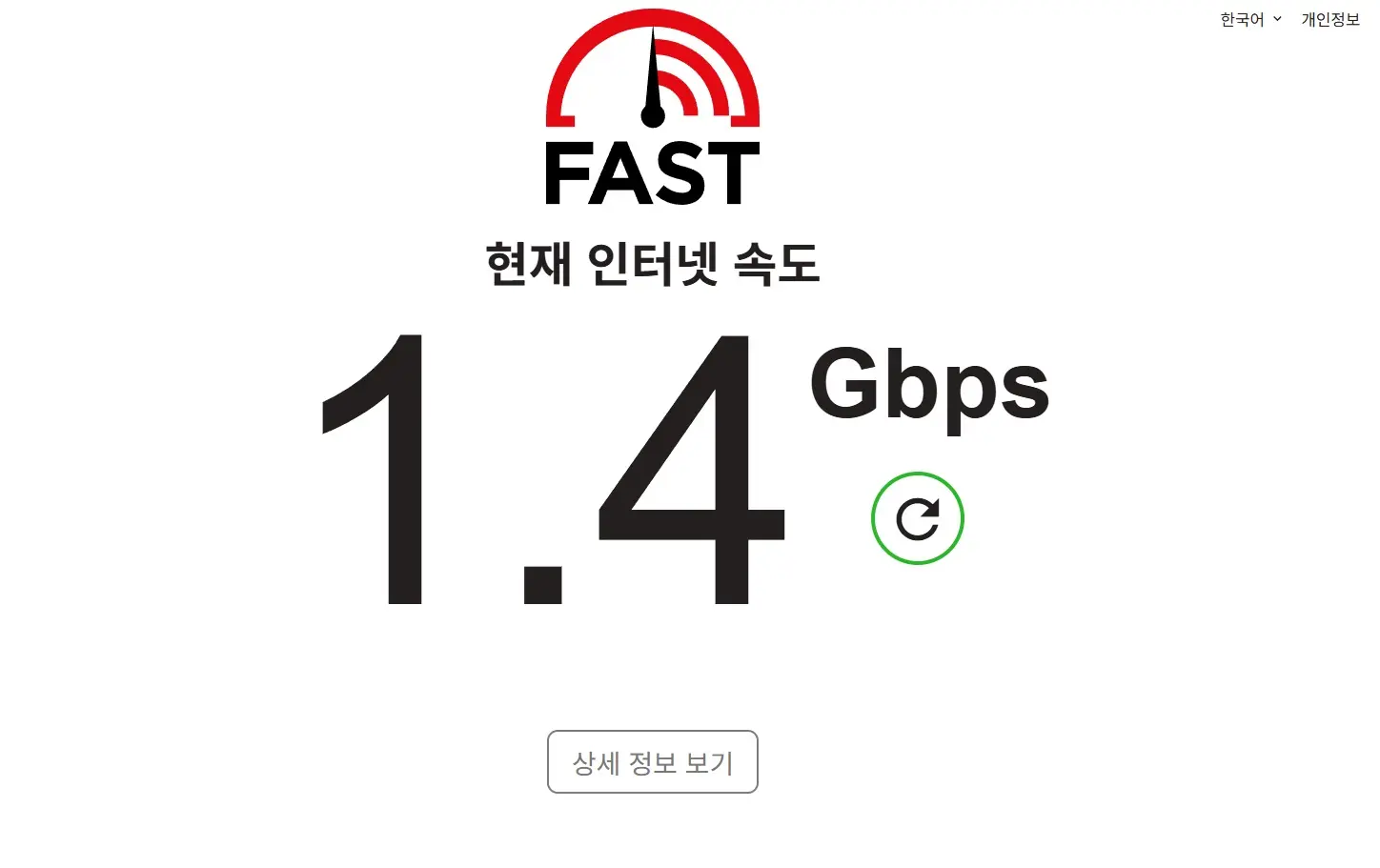
Task: Open 상세 정보 보기 for more details
Action: click(652, 762)
